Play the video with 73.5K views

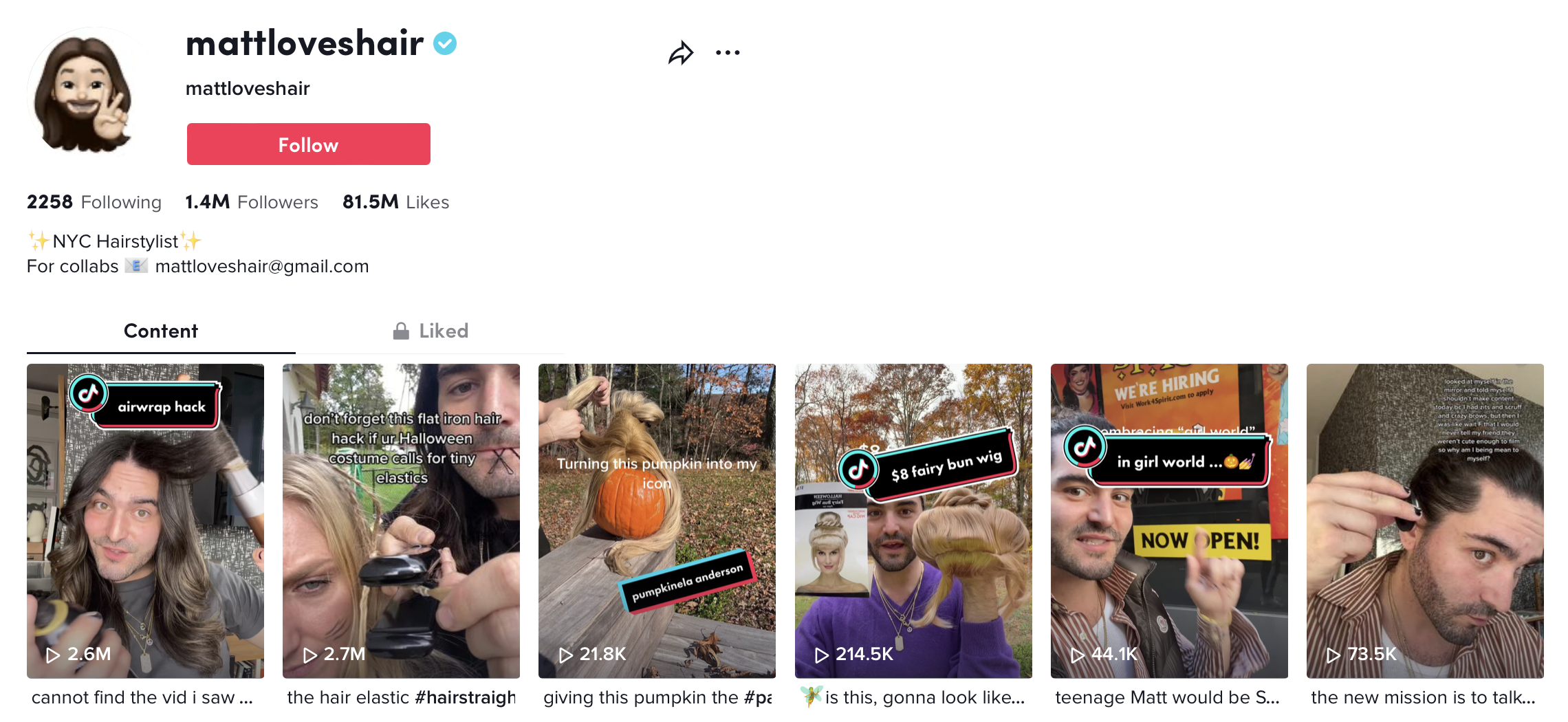1425,521
